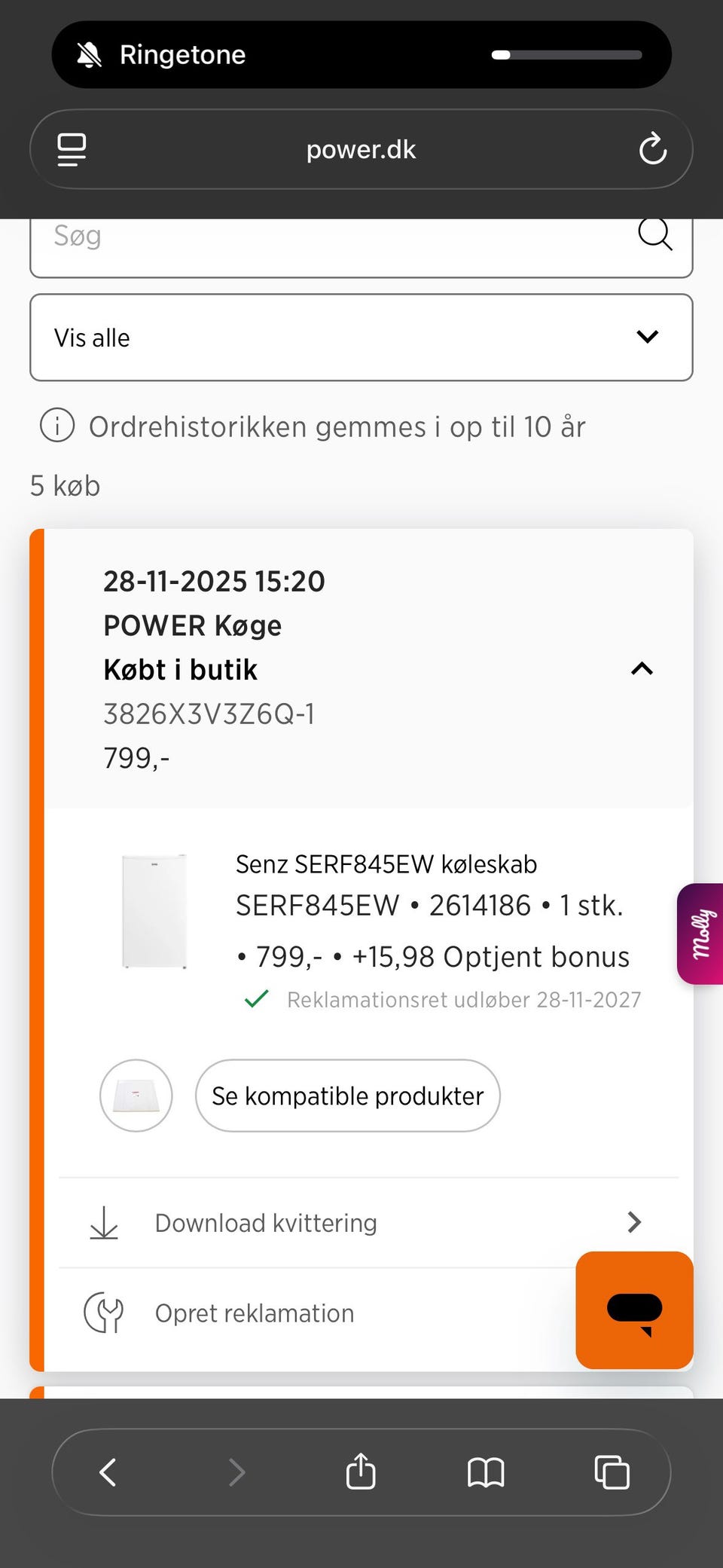Viewport: 723px width, 1568px height.
Task: Adjust the Ringetone volume slider
Action: pyautogui.click(x=569, y=54)
